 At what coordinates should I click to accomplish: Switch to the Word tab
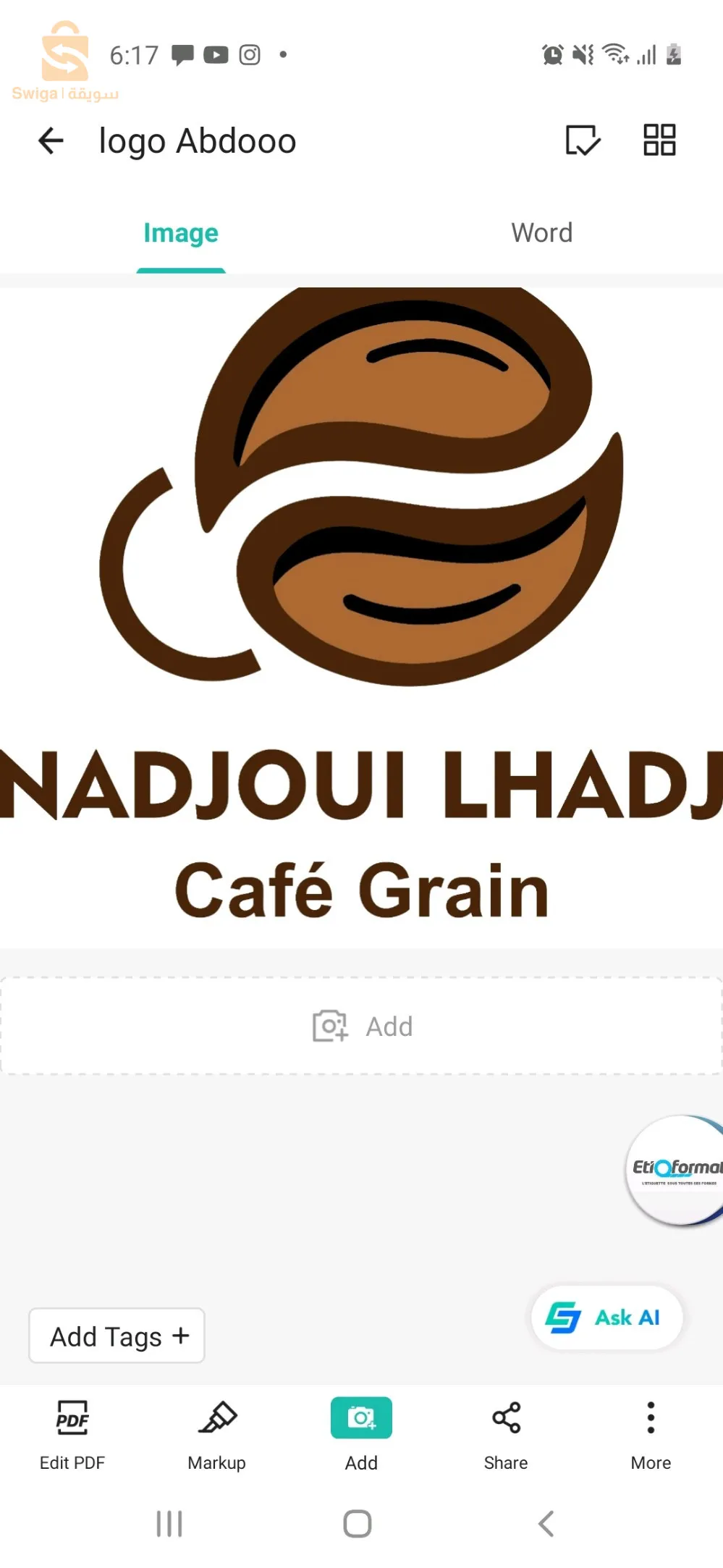click(x=541, y=233)
